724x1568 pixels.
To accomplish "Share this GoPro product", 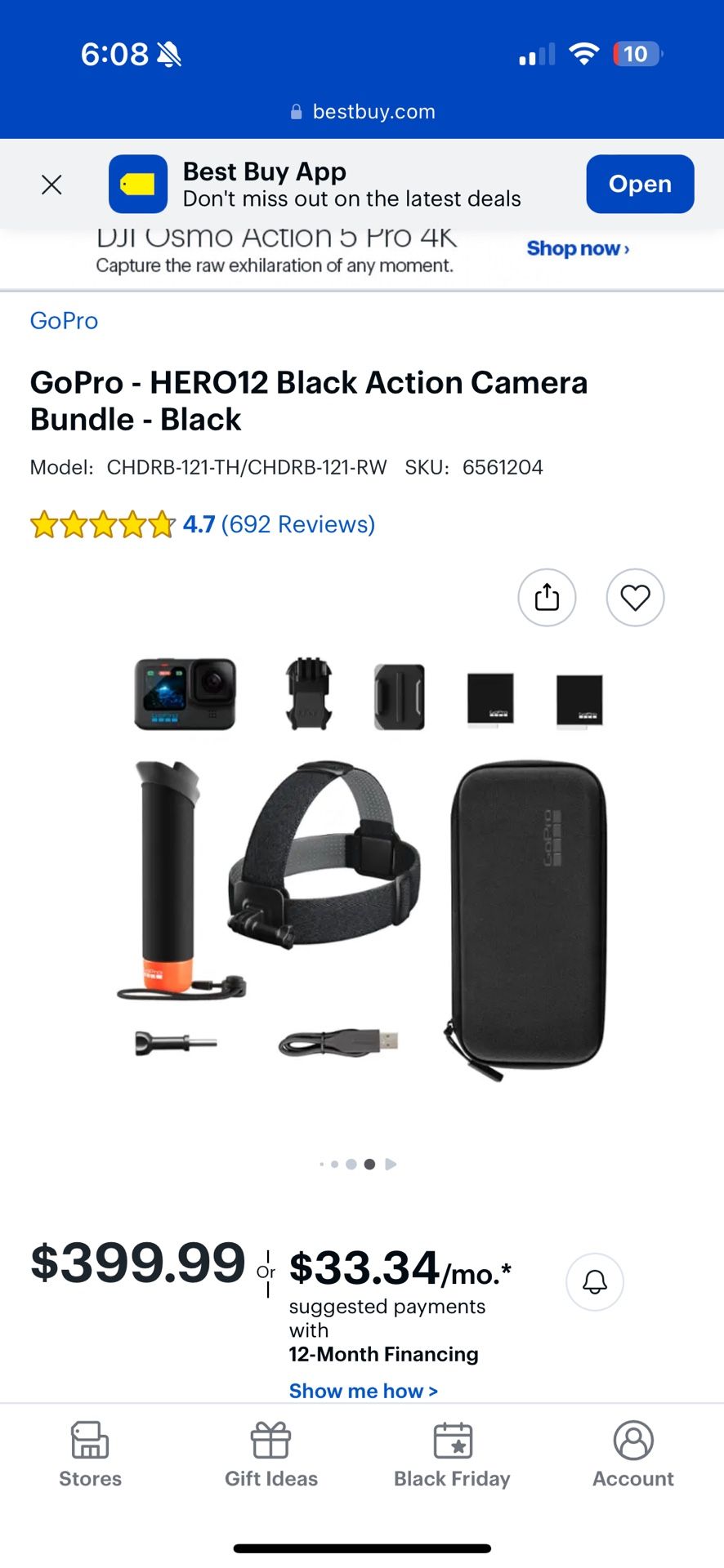I will pos(547,598).
